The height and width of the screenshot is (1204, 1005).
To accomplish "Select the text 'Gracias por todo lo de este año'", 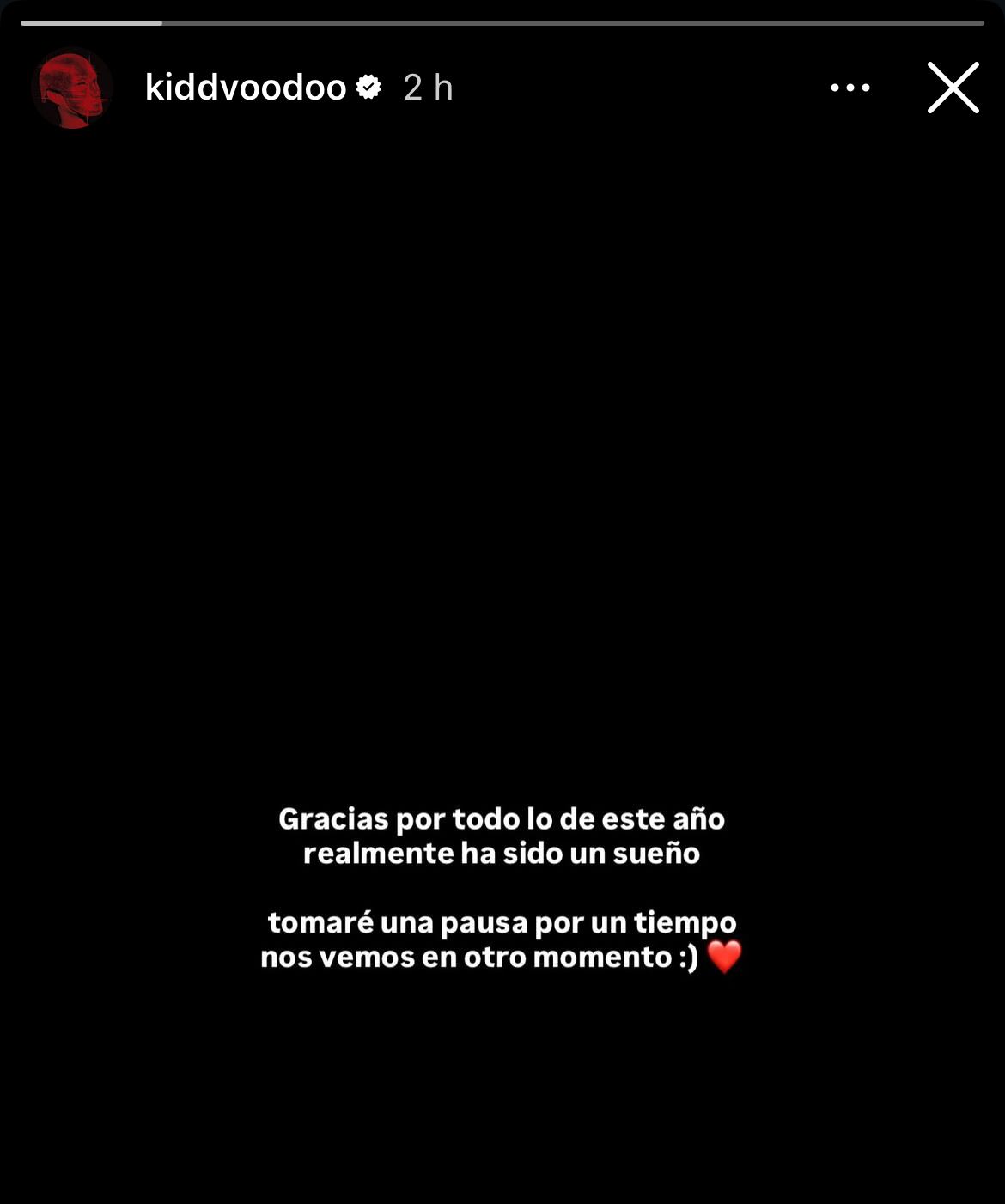I will tap(502, 819).
